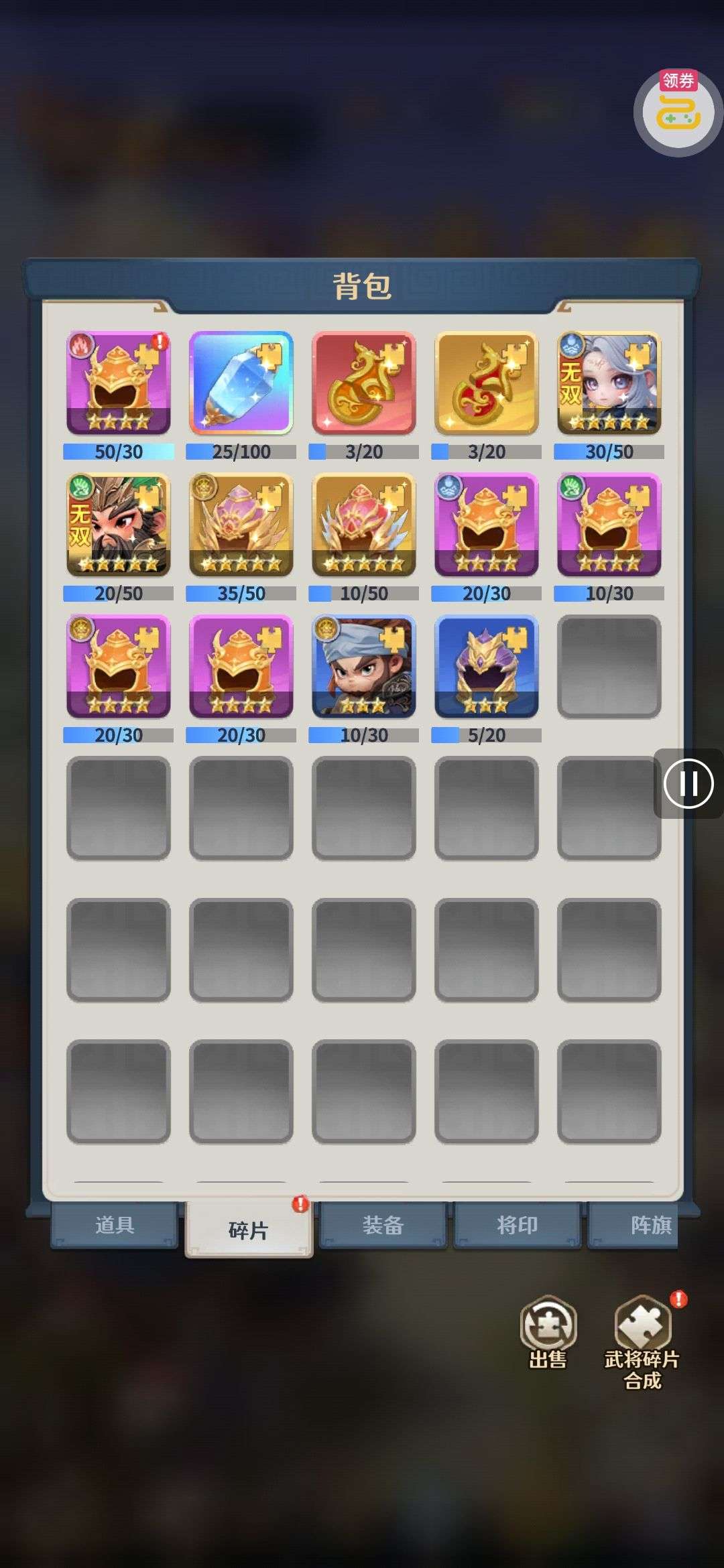The width and height of the screenshot is (724, 1568).
Task: Open the 无双 silver-haired hero fragment 30/50
Action: pyautogui.click(x=609, y=383)
